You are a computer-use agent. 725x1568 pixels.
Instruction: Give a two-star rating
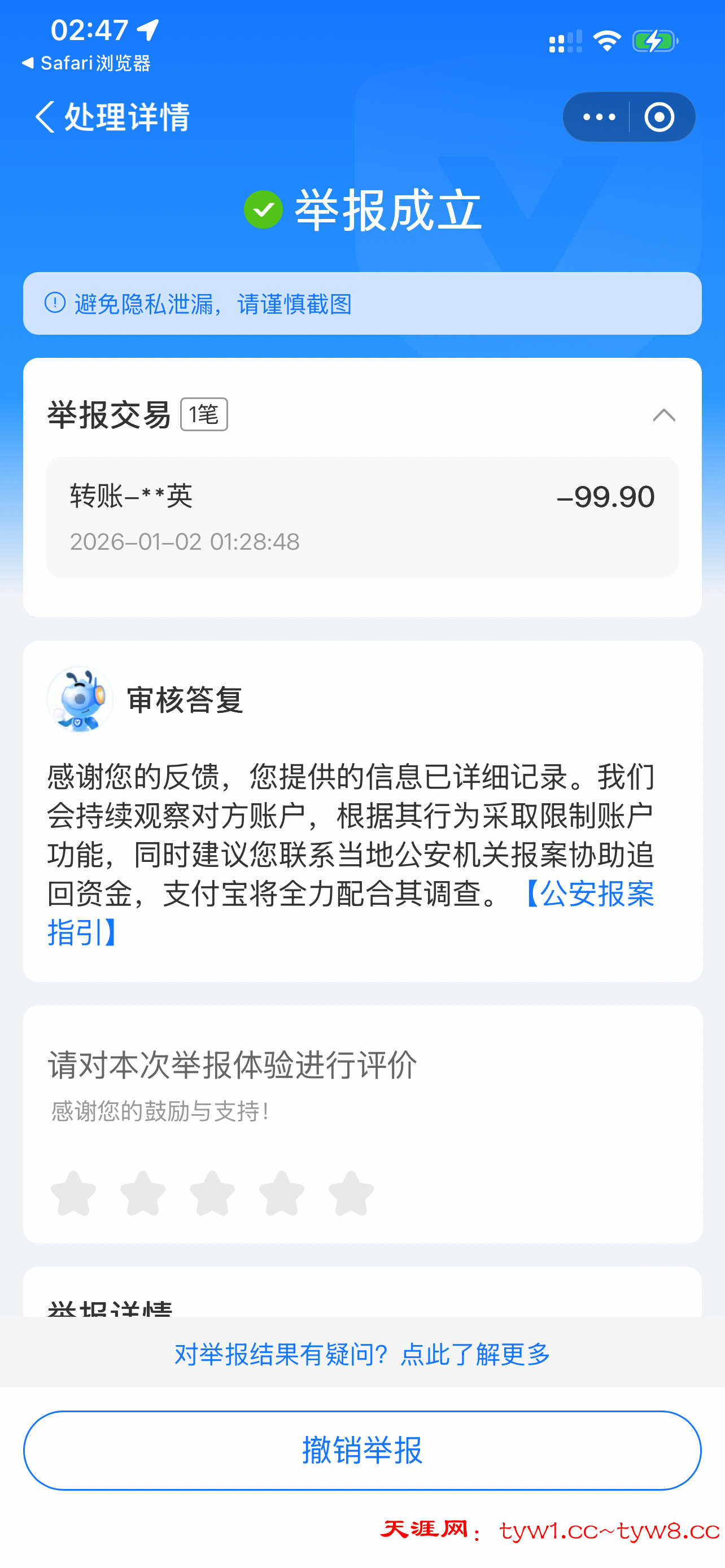pyautogui.click(x=143, y=1193)
